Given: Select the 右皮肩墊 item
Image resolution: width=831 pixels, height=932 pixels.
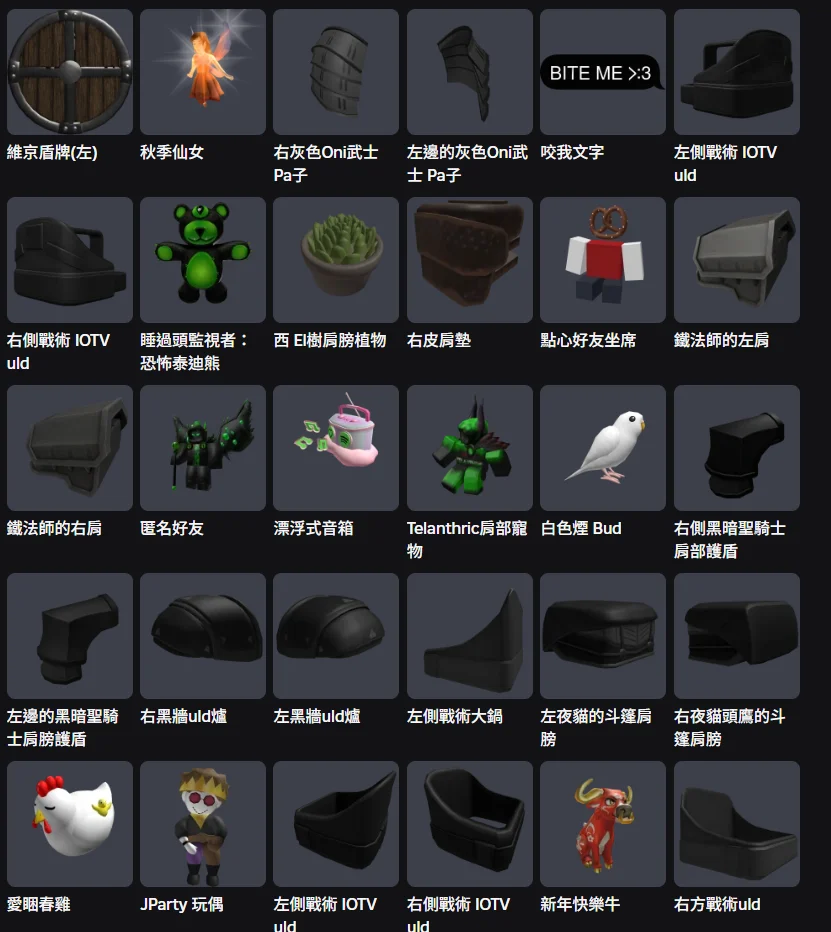Looking at the screenshot, I should (x=469, y=260).
